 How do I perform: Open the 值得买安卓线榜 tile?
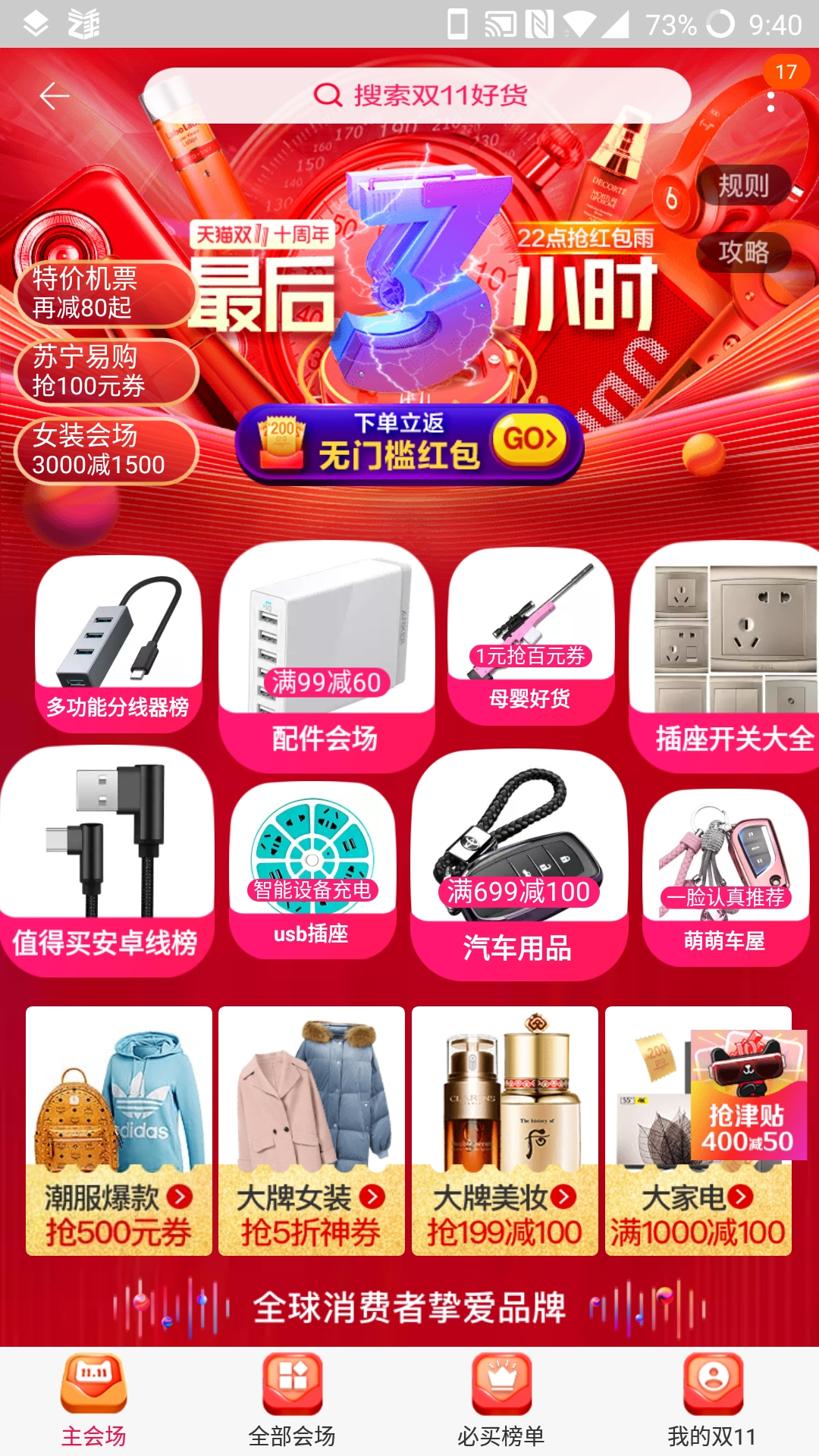(107, 861)
